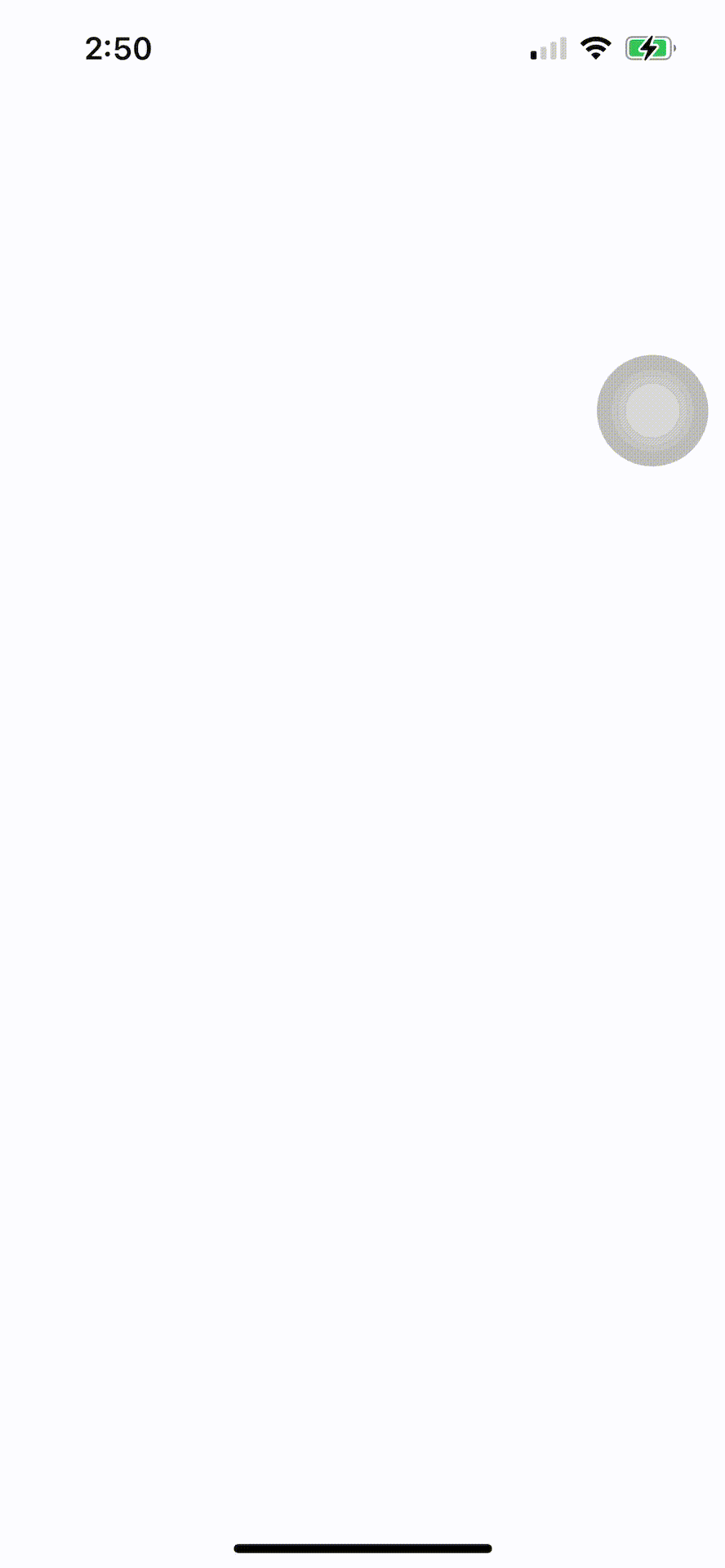This screenshot has width=725, height=1568.
Task: Open the floating AssistiveTouch button
Action: pyautogui.click(x=652, y=410)
